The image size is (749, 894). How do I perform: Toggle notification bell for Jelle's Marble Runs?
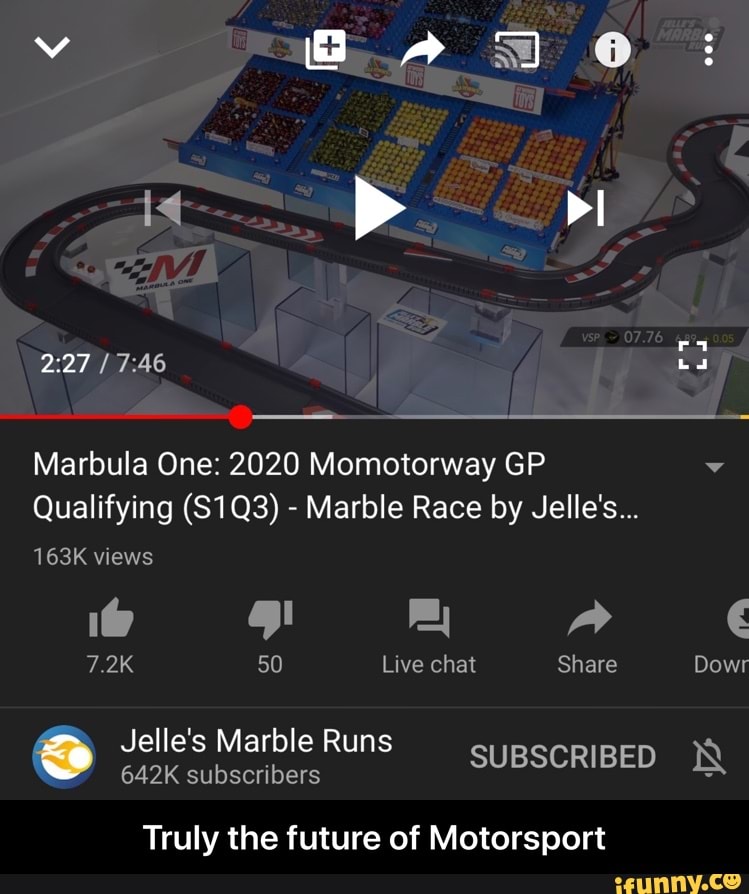(711, 757)
